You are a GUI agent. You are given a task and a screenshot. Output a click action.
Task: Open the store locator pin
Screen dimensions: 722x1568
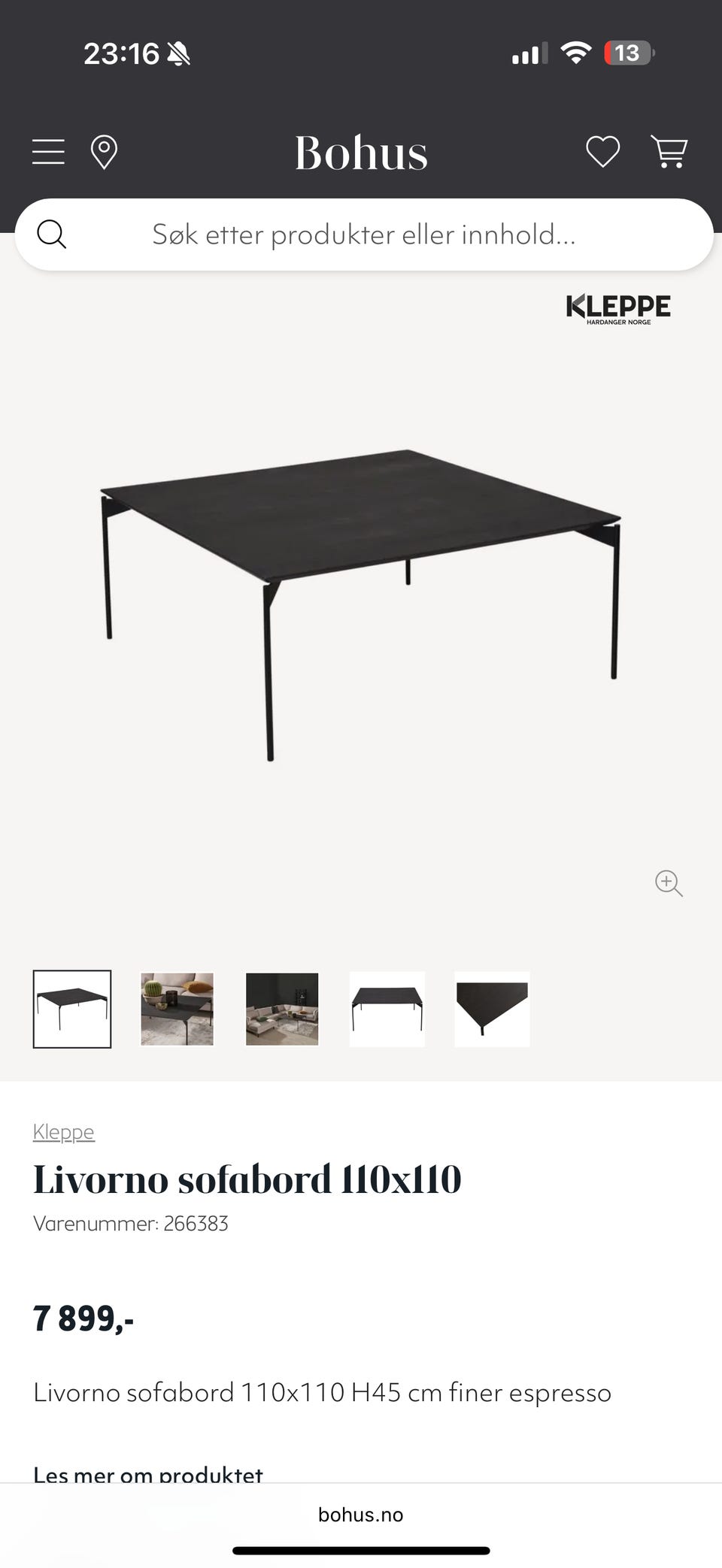tap(104, 153)
